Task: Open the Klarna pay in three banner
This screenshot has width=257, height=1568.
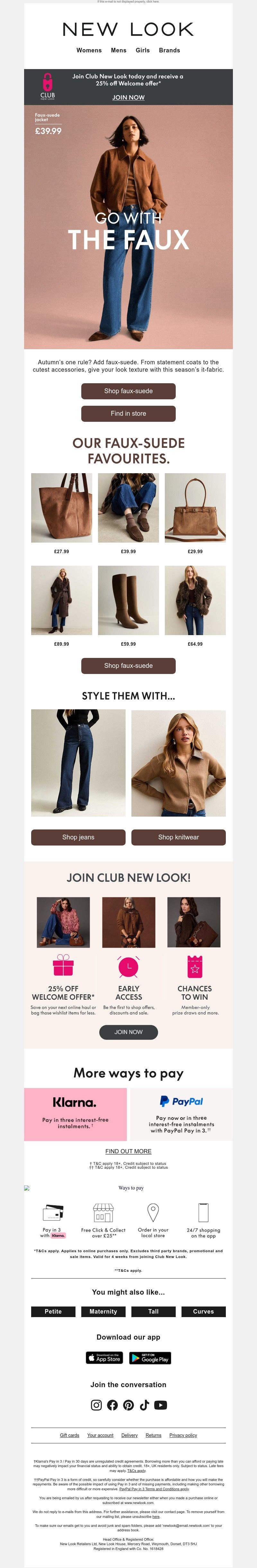Action: click(x=75, y=1114)
